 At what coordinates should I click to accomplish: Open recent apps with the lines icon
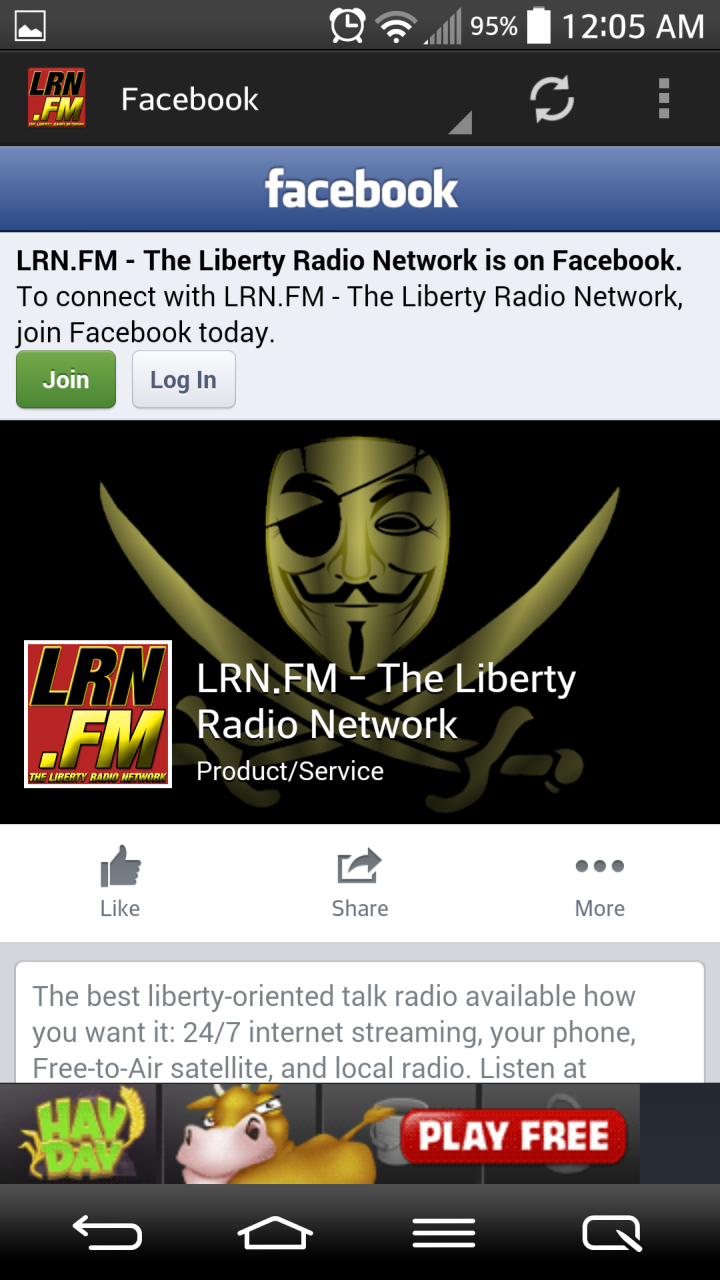(443, 1232)
